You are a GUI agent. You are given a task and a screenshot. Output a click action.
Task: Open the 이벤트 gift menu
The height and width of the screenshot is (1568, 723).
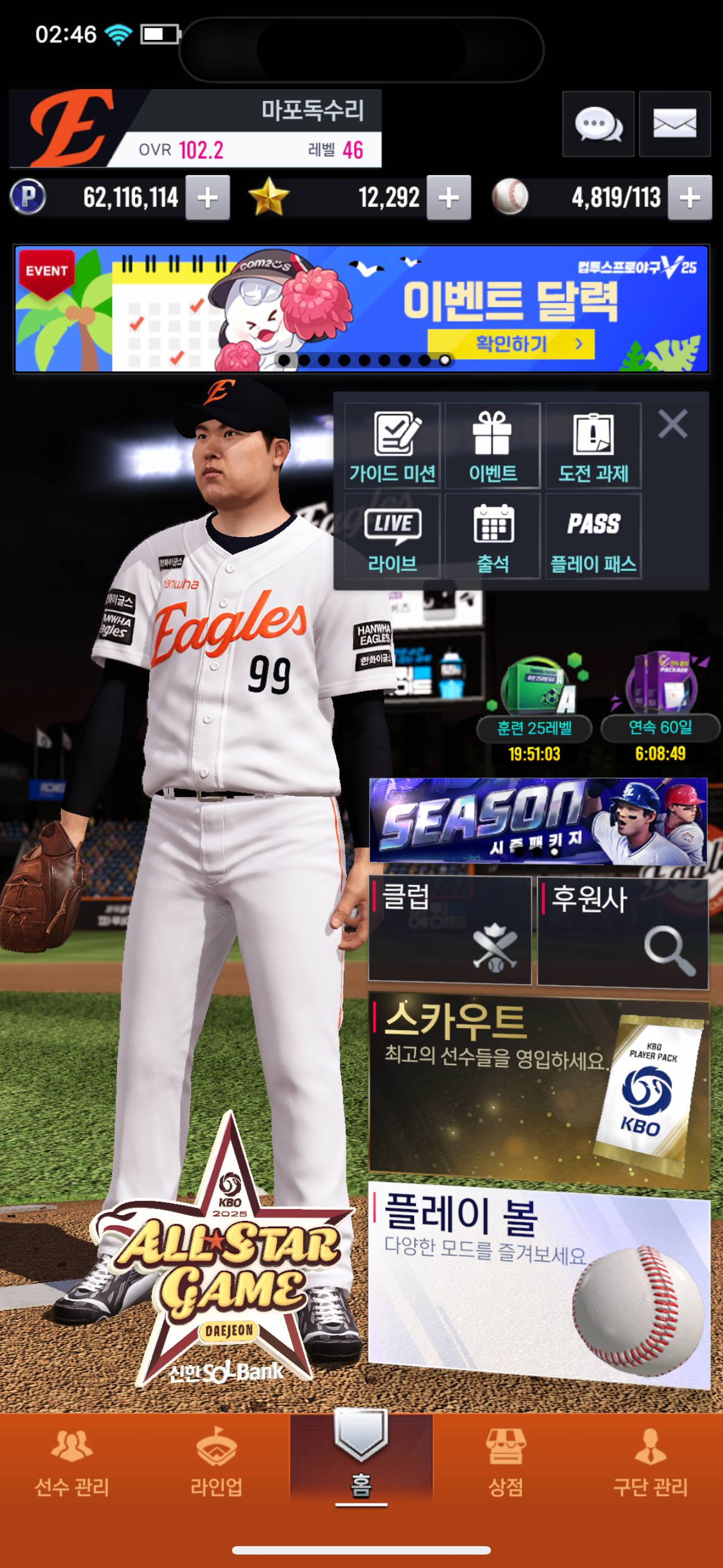pyautogui.click(x=493, y=446)
